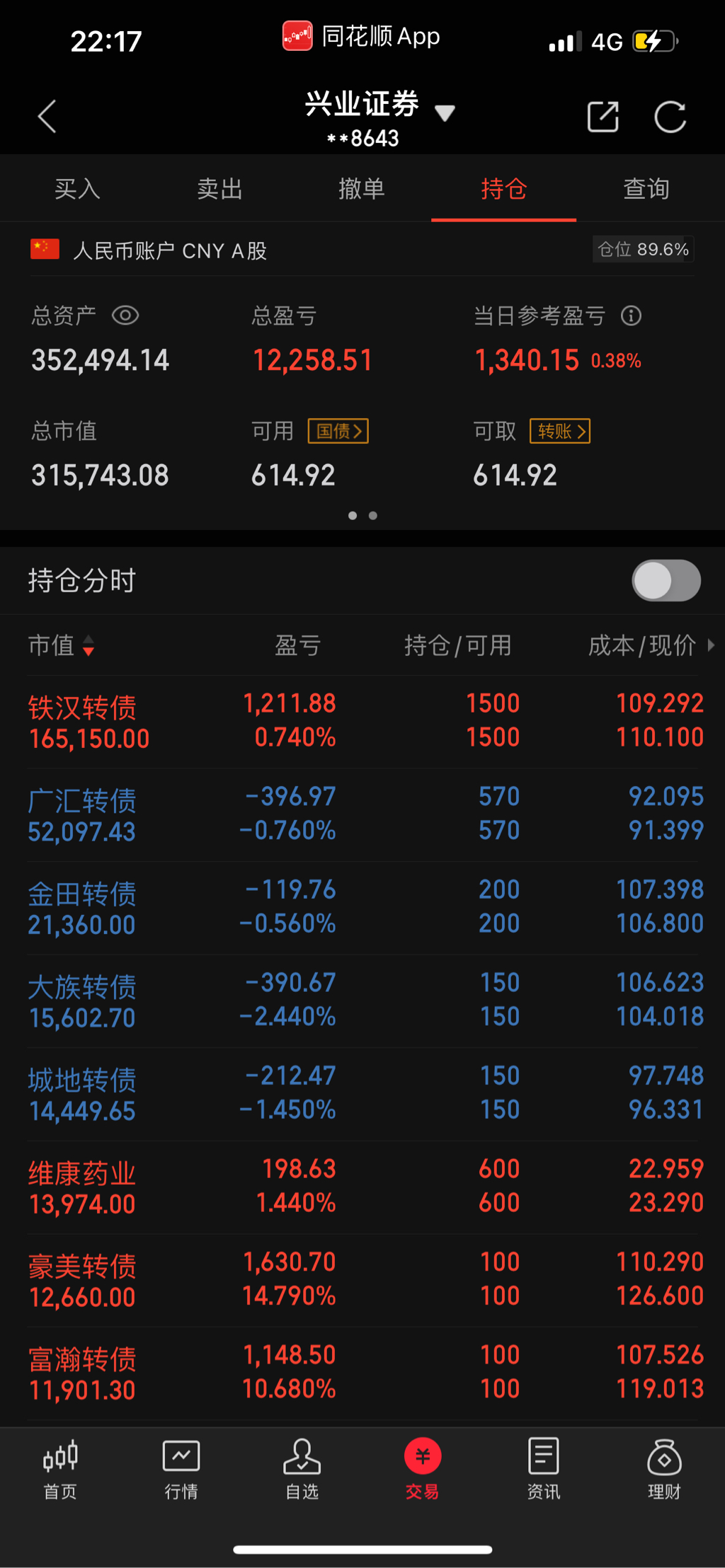
Task: Open the 查询 tab
Action: pyautogui.click(x=646, y=189)
